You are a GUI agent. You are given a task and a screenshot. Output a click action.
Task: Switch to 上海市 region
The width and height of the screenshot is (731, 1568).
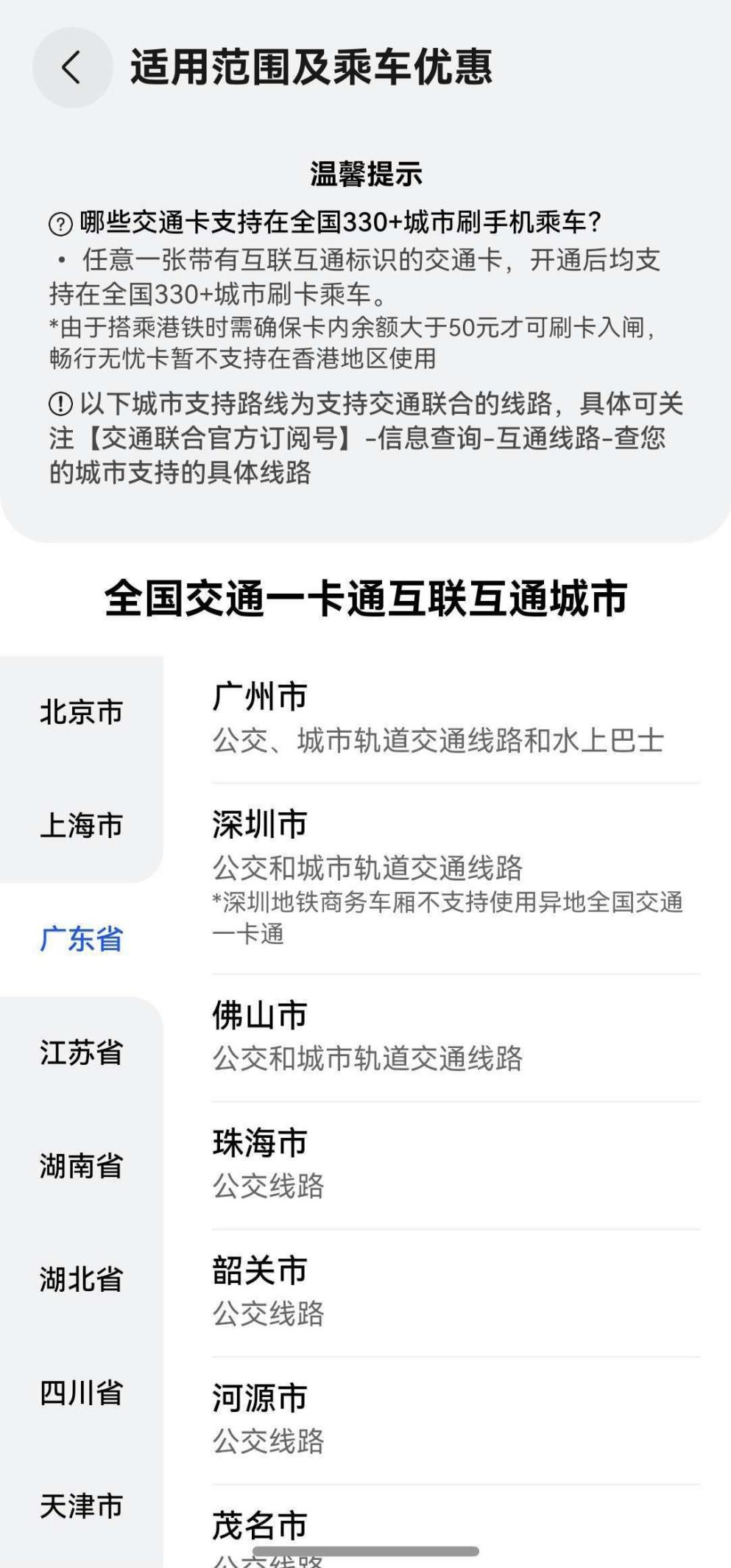[81, 826]
